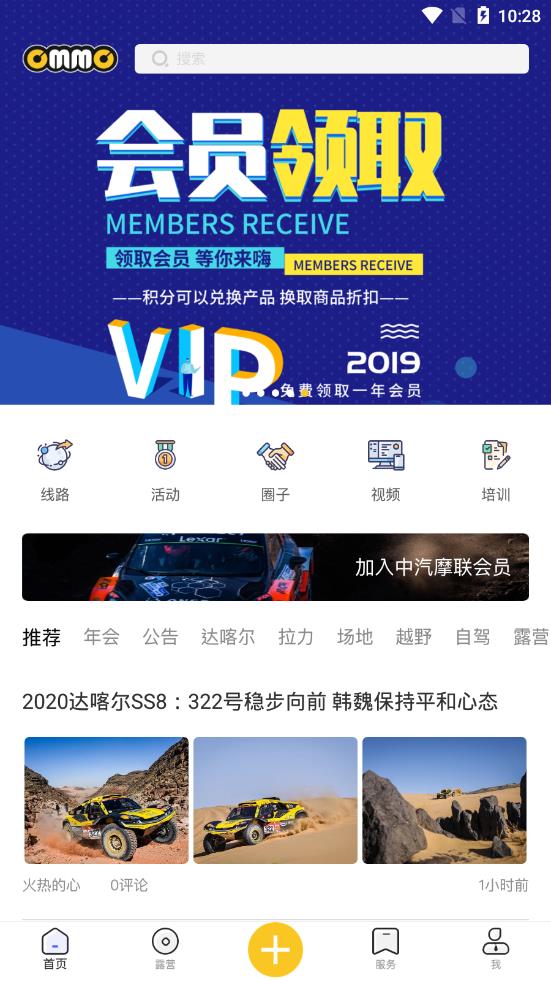Screen dimensions: 551x981
Task: Open the 2020达喀尔SS8 article
Action: point(260,702)
